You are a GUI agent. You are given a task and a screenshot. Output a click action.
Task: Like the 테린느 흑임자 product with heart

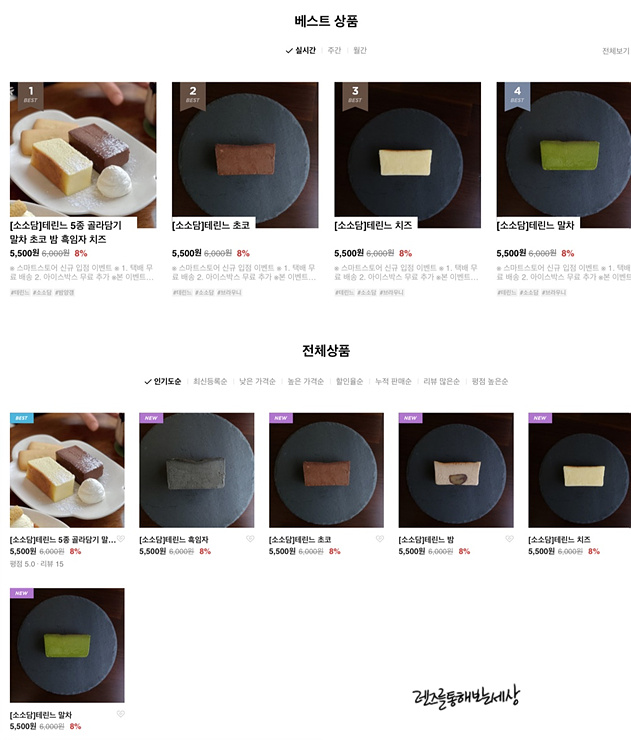point(250,539)
